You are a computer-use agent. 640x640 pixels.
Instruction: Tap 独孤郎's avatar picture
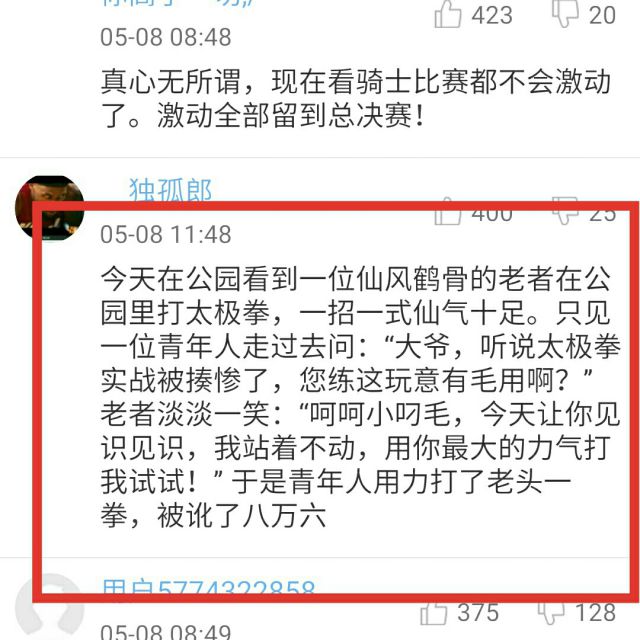(x=49, y=207)
